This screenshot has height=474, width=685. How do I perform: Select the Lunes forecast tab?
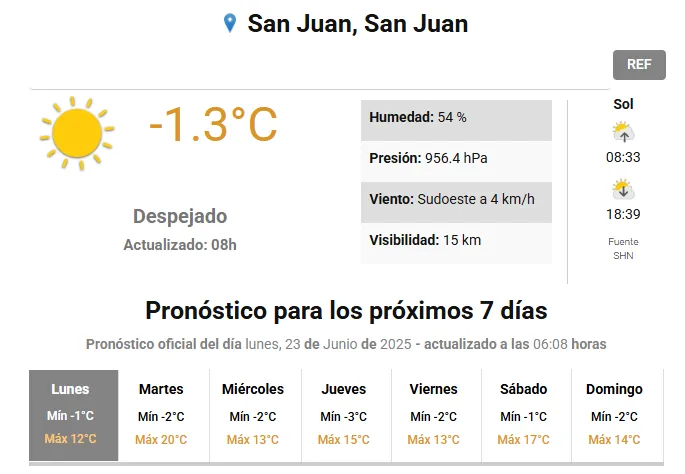click(x=71, y=414)
